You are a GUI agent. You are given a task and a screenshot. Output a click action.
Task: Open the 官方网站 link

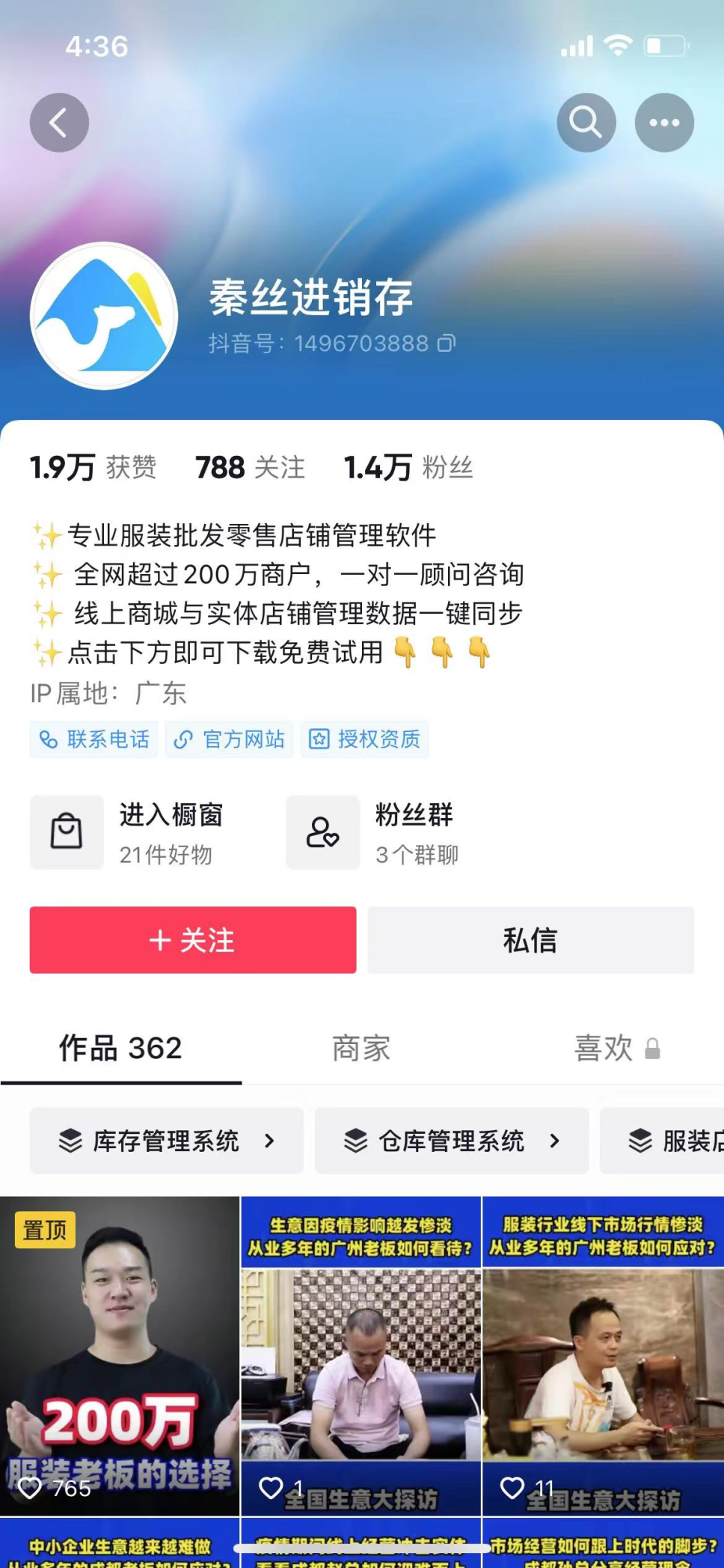coord(230,739)
